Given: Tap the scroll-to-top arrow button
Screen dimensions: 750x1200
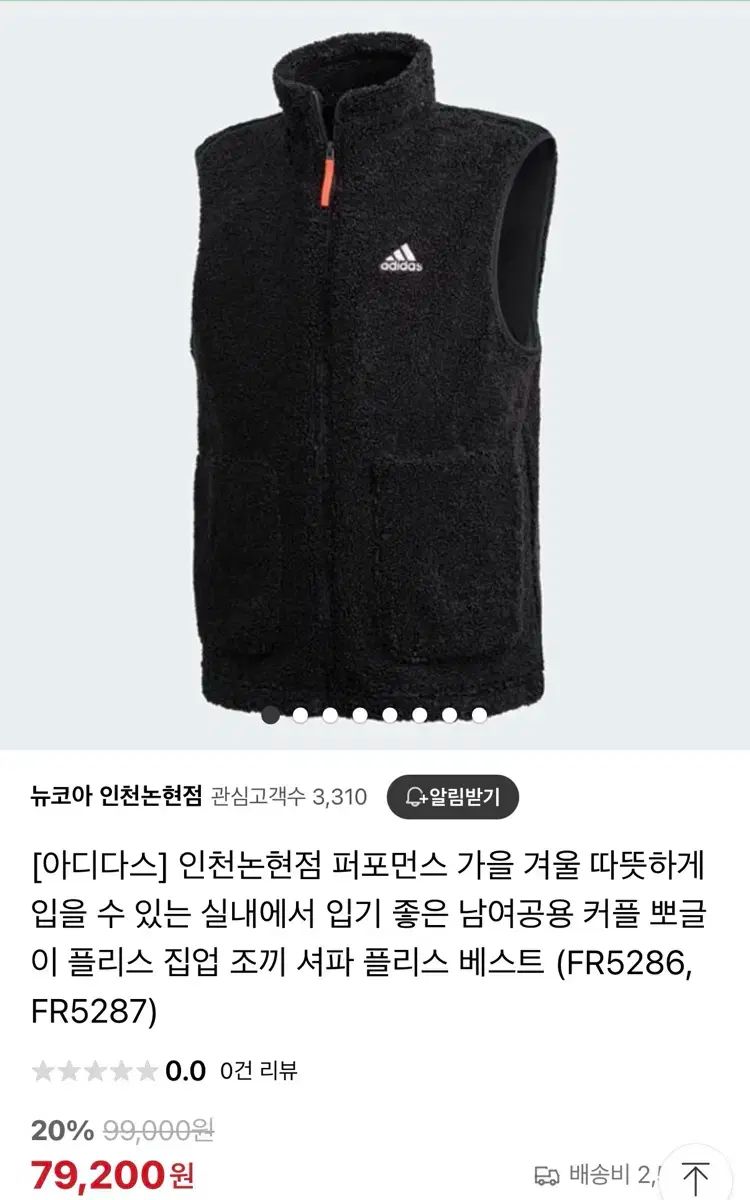Looking at the screenshot, I should pyautogui.click(x=697, y=1175).
